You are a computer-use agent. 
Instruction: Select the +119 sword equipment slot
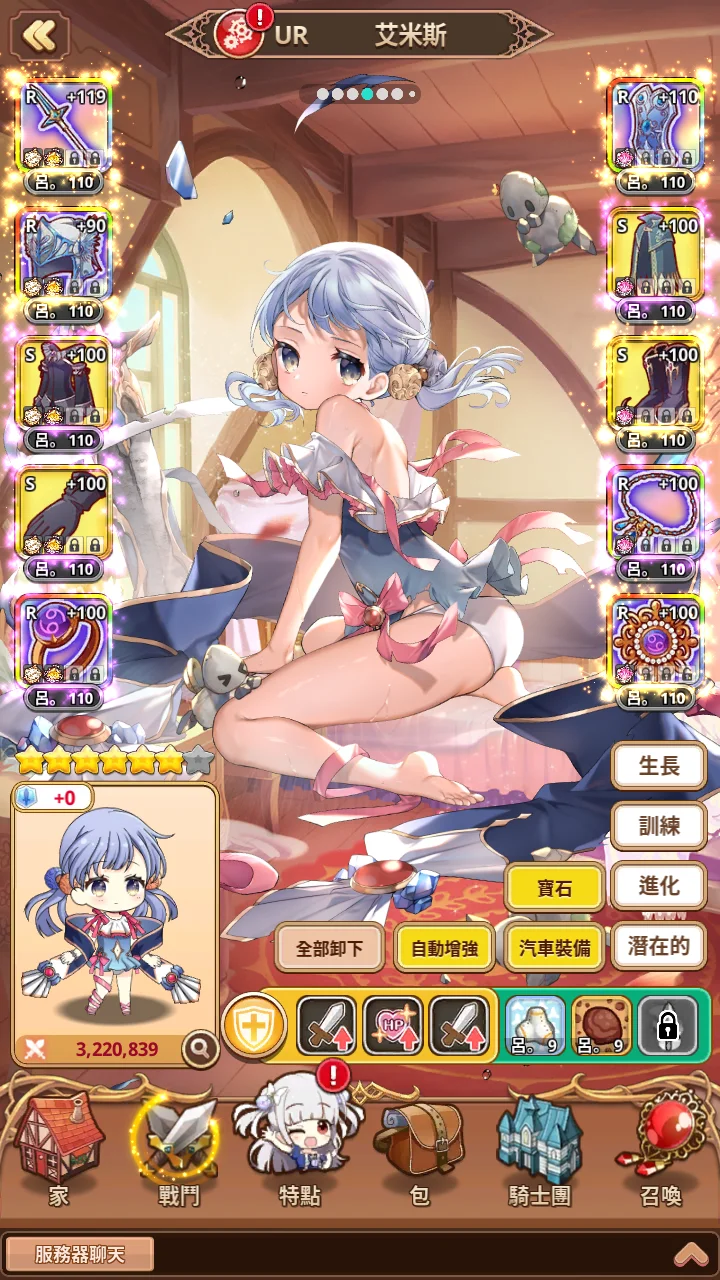[66, 128]
